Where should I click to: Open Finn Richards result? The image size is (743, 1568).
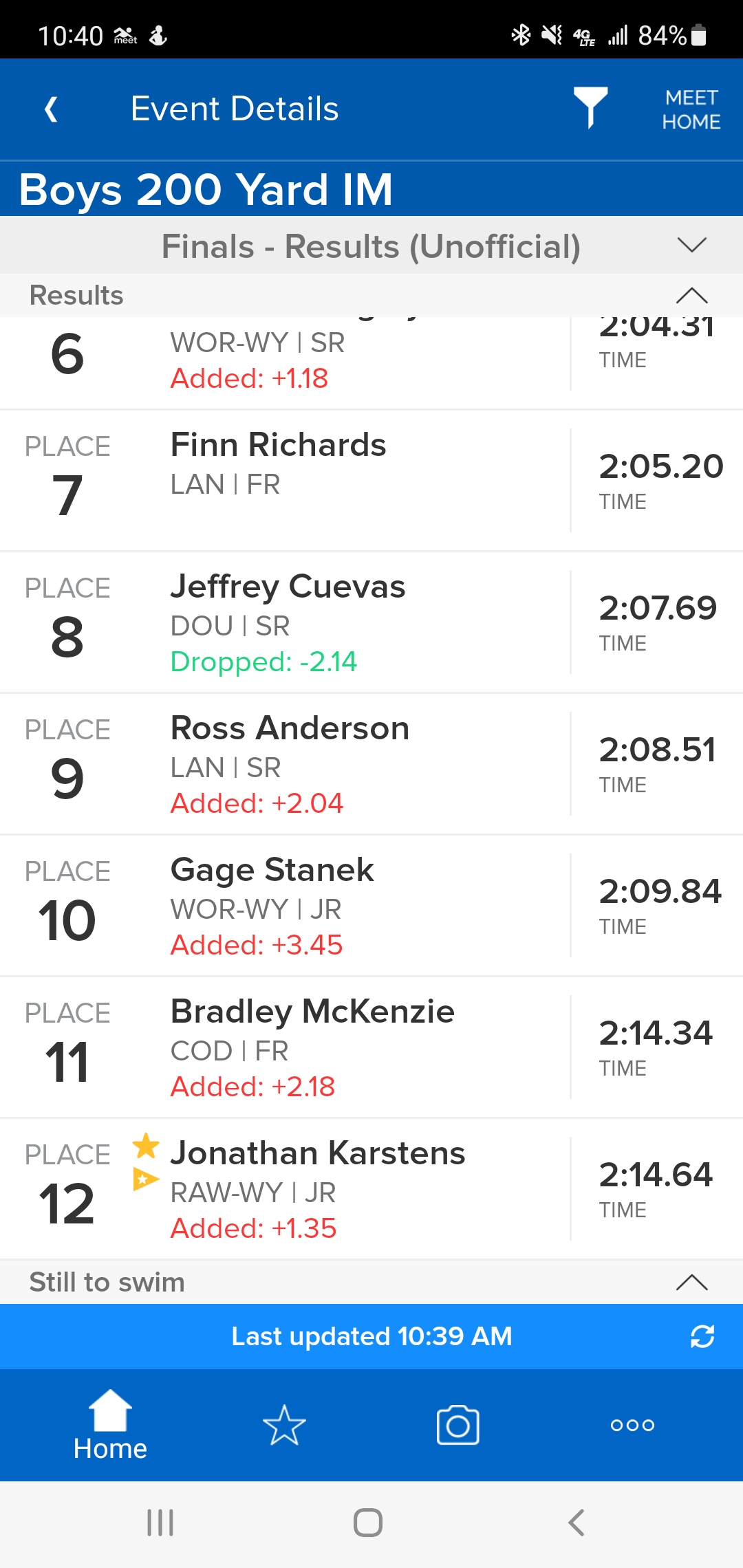(x=278, y=446)
